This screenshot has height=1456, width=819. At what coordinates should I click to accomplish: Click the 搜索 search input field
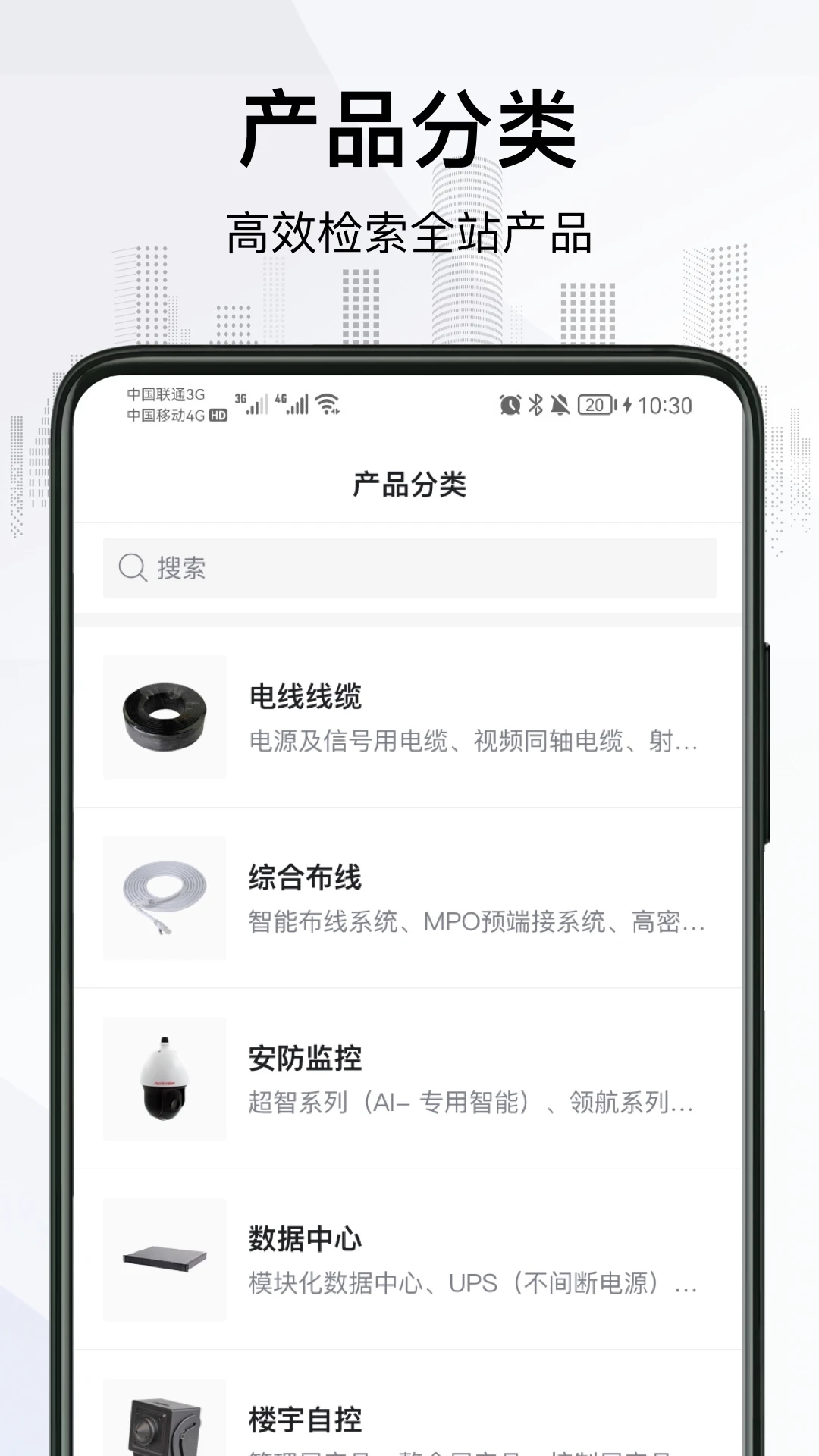[409, 567]
